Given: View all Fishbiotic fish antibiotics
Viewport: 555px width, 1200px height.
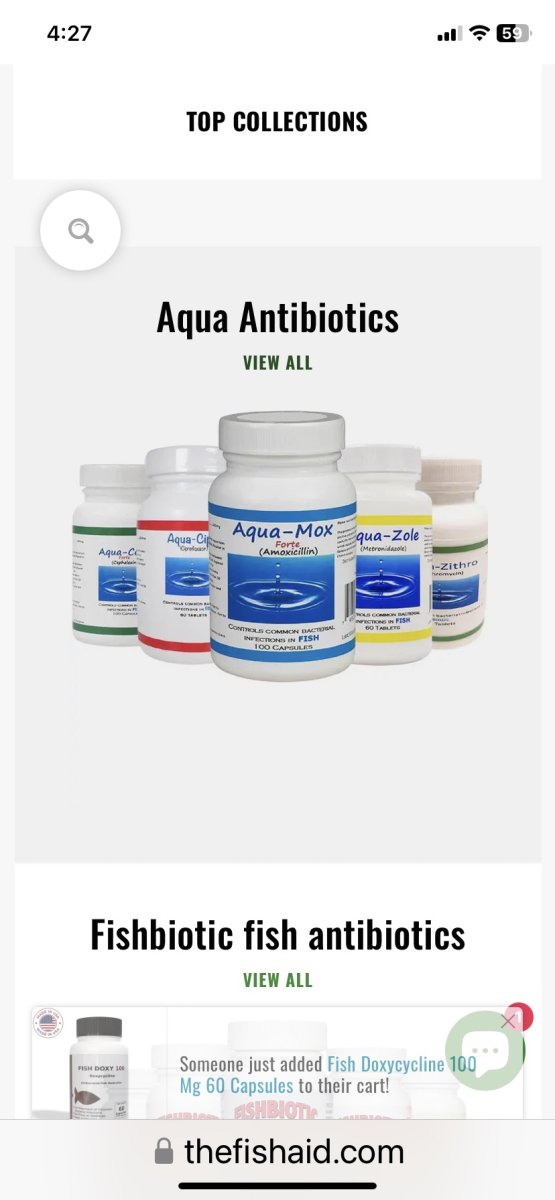Looking at the screenshot, I should click(278, 980).
